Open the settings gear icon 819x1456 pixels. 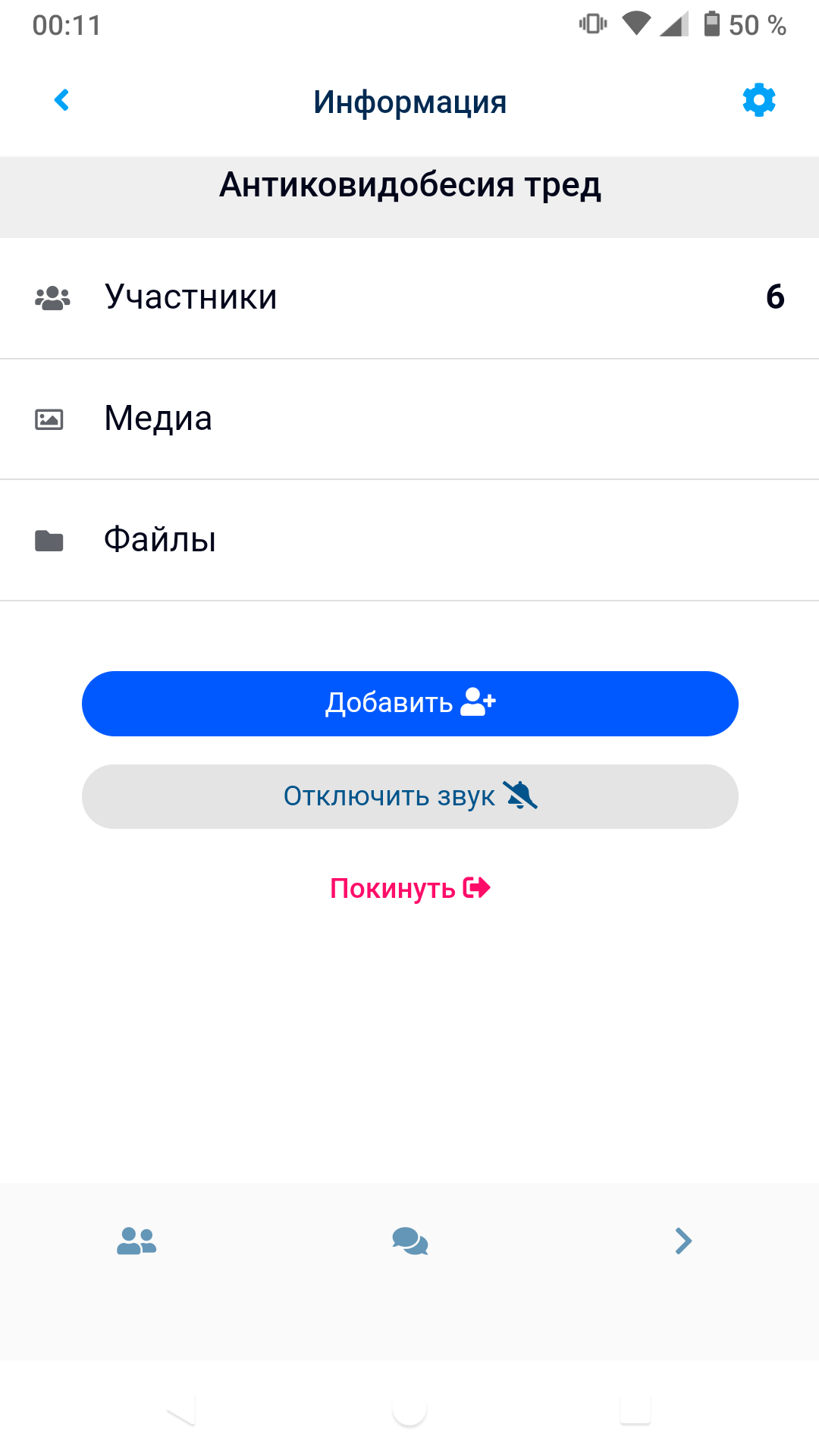(759, 100)
